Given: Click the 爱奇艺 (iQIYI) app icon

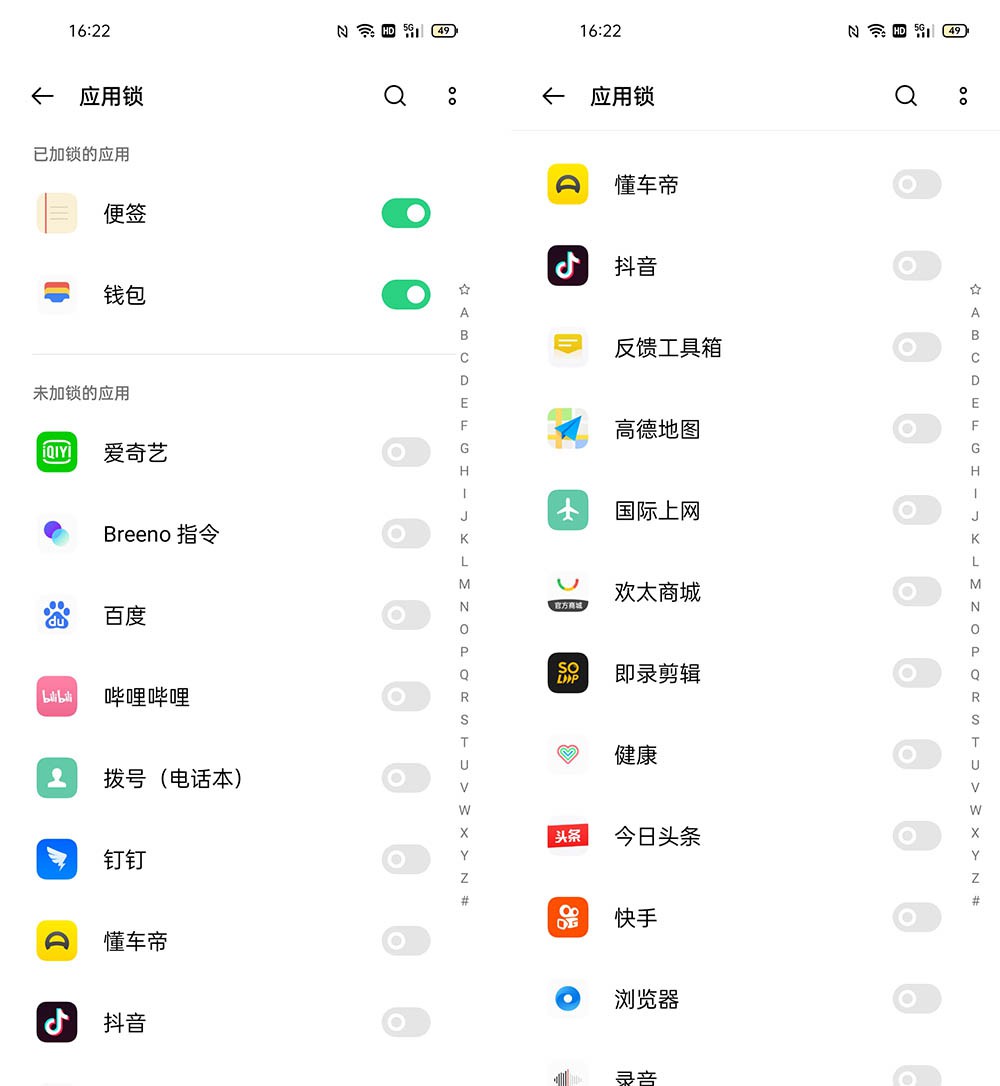Looking at the screenshot, I should tap(56, 452).
